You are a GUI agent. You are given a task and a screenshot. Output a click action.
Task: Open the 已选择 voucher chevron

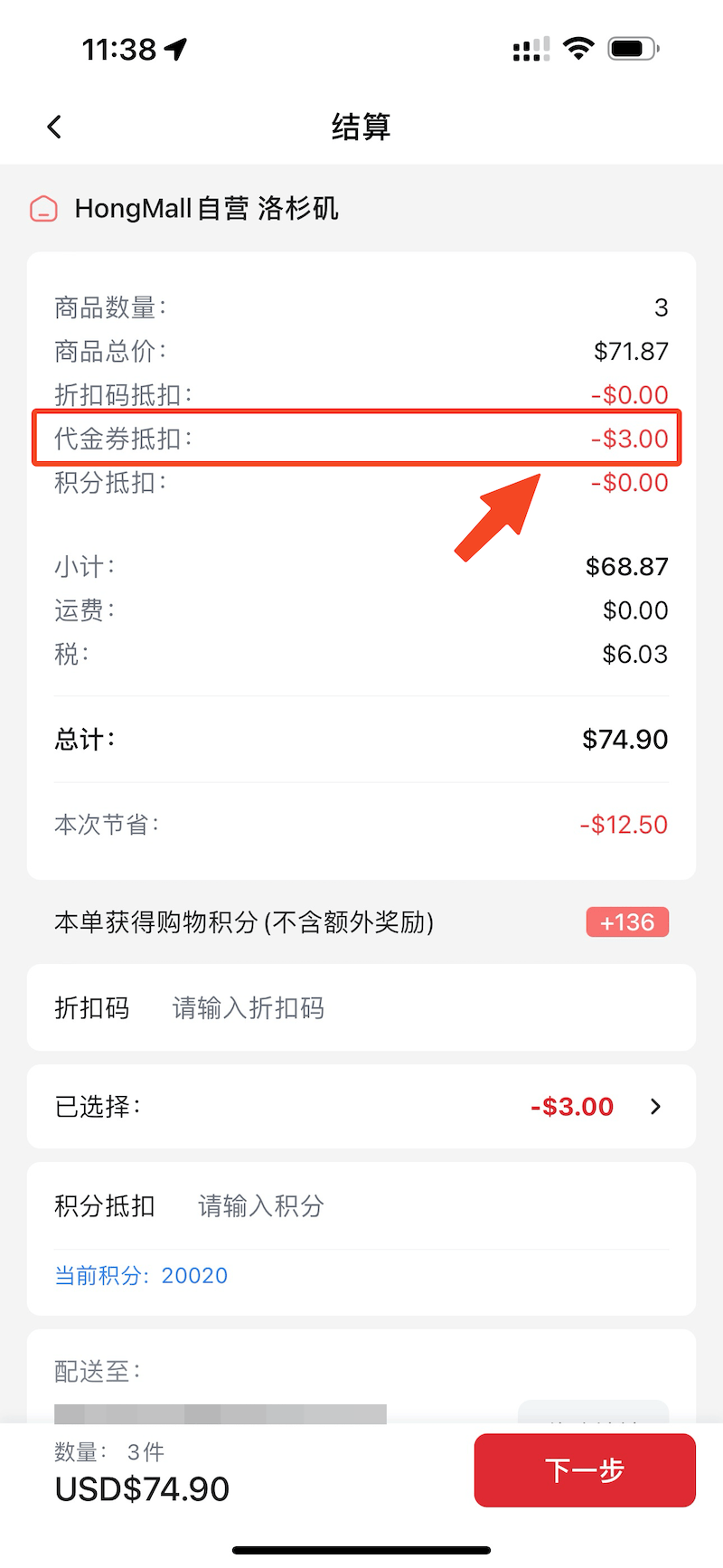[x=655, y=1106]
